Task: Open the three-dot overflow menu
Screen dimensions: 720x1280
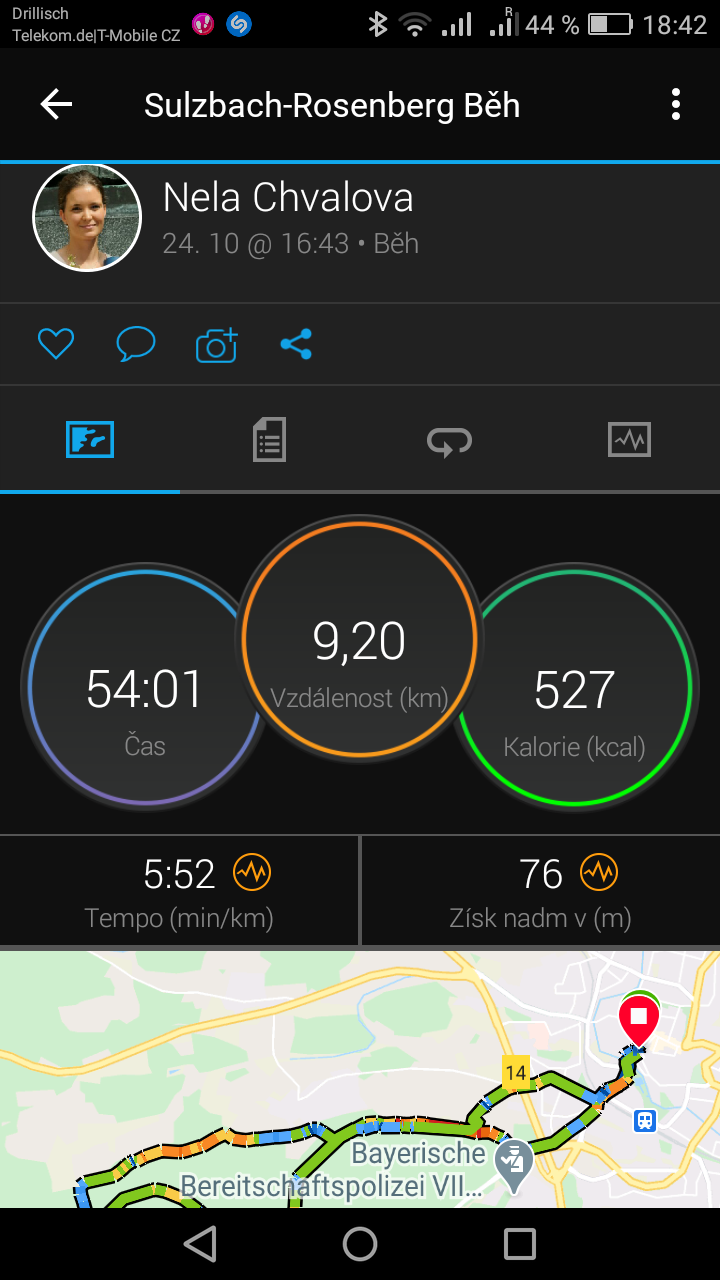Action: (676, 104)
